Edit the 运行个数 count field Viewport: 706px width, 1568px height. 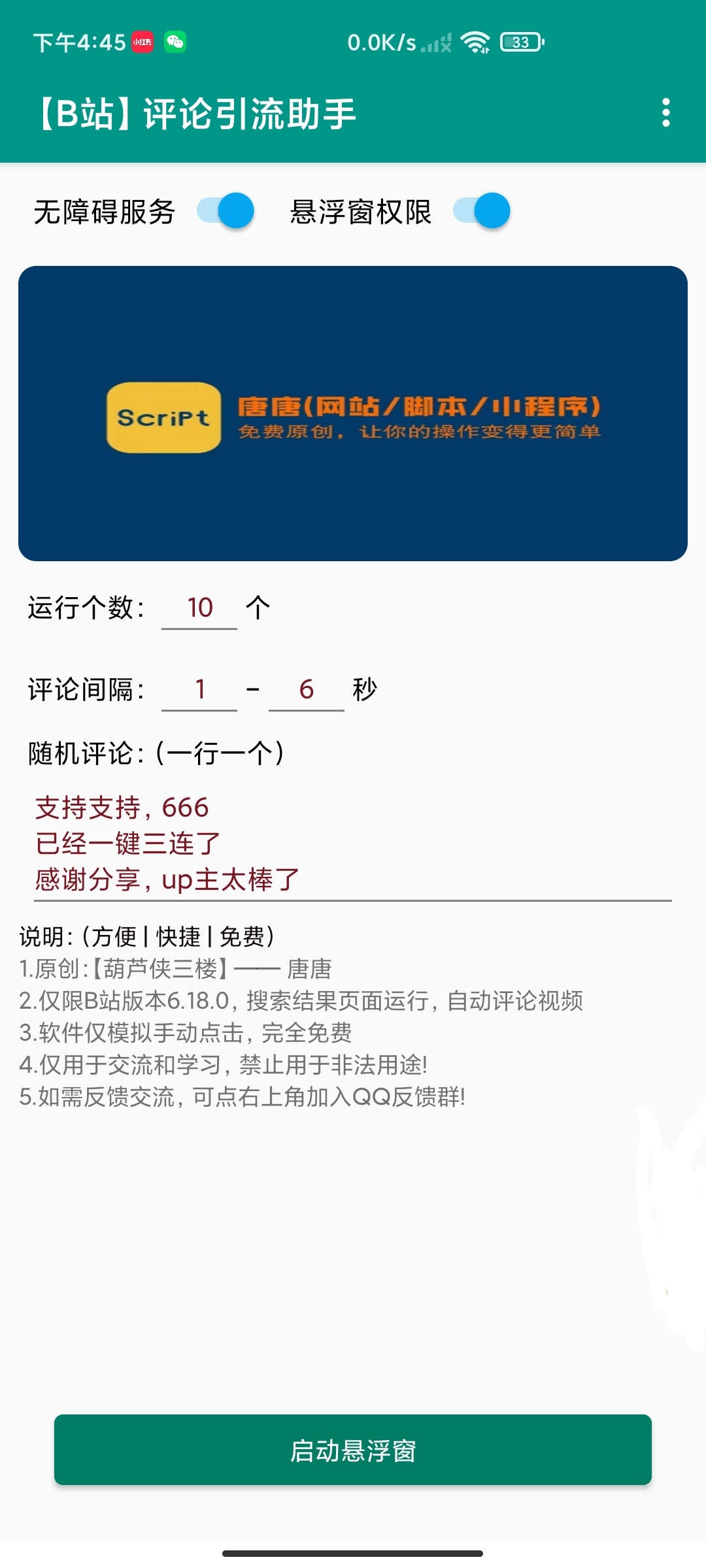pyautogui.click(x=199, y=608)
